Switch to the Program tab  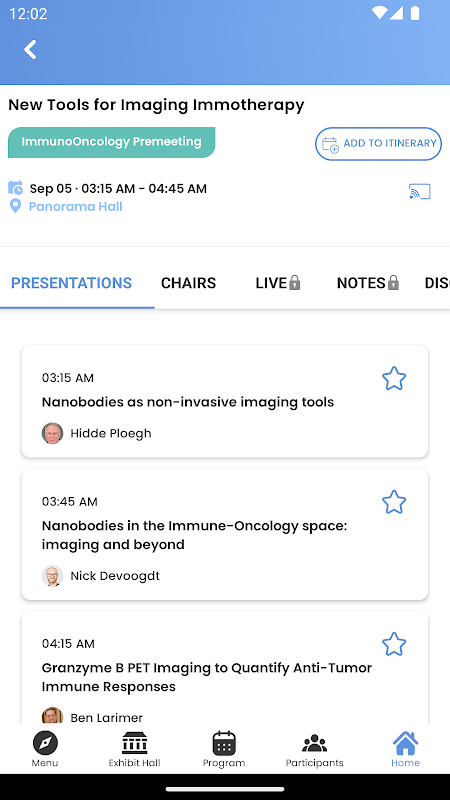pyautogui.click(x=224, y=749)
